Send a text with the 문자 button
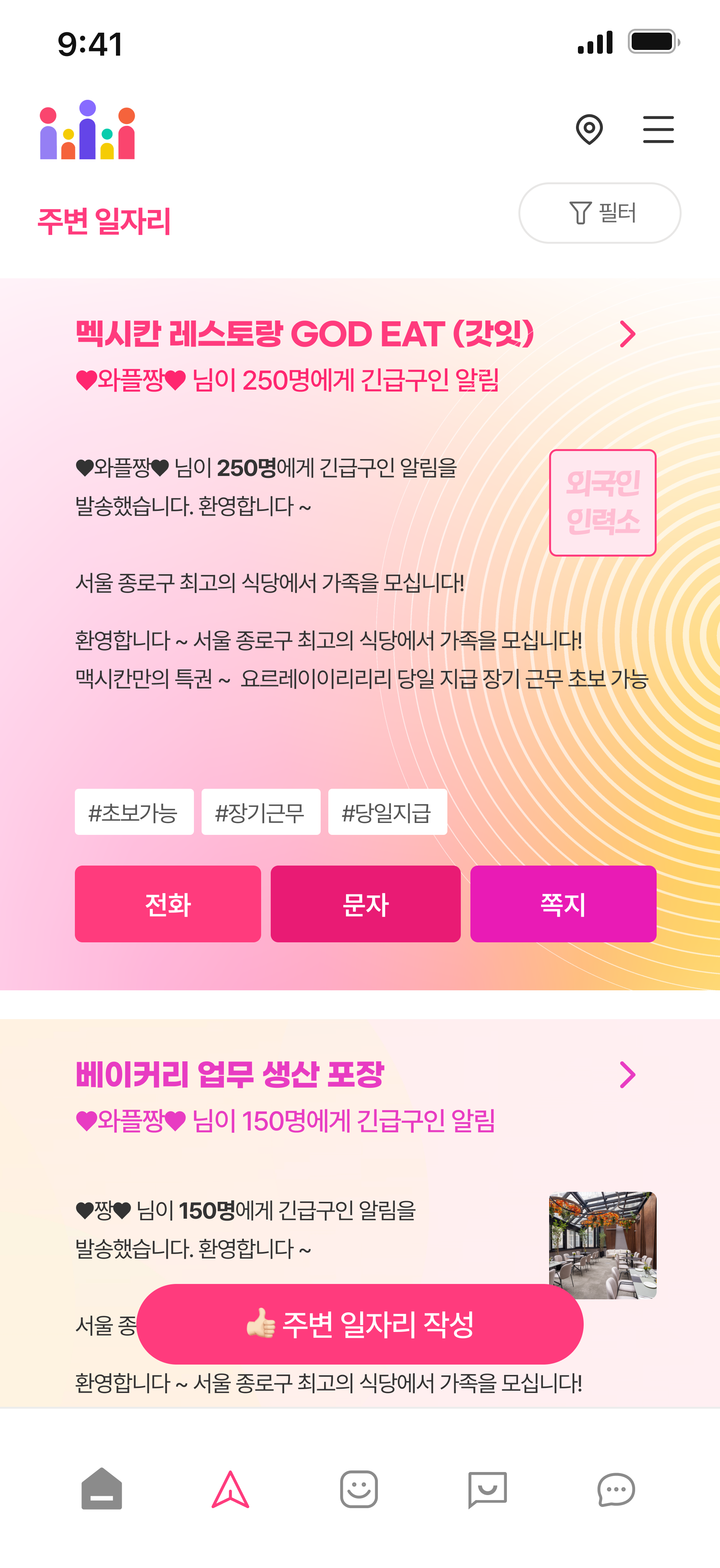 click(366, 904)
